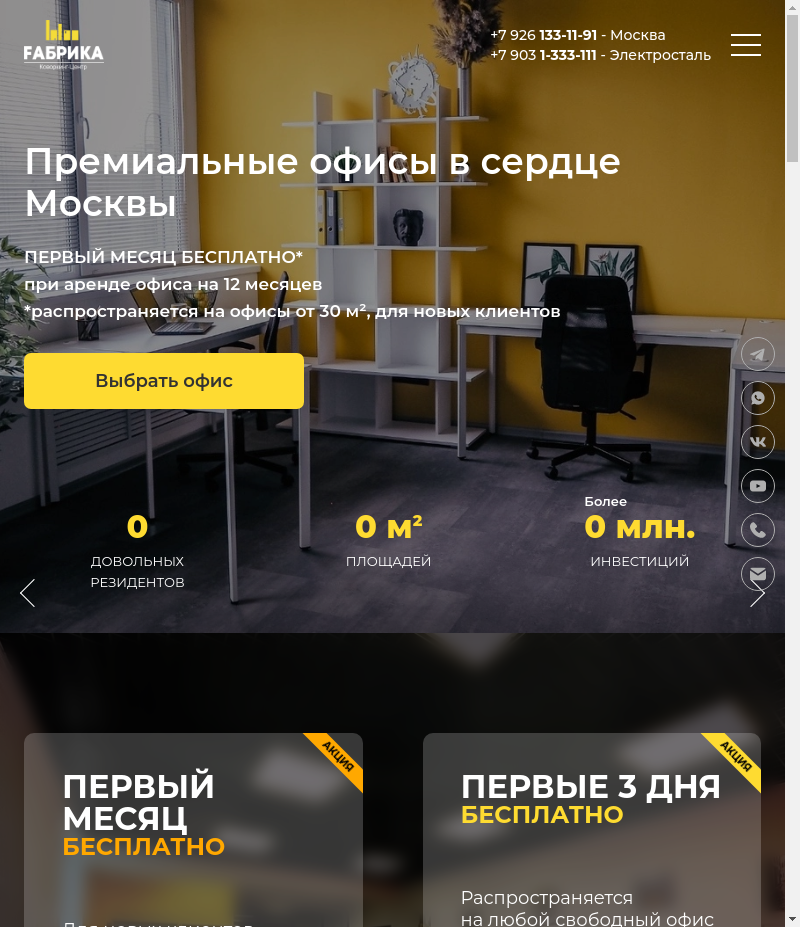Tap the Выбрать офис button
Screen dimensions: 800x927
164,381
